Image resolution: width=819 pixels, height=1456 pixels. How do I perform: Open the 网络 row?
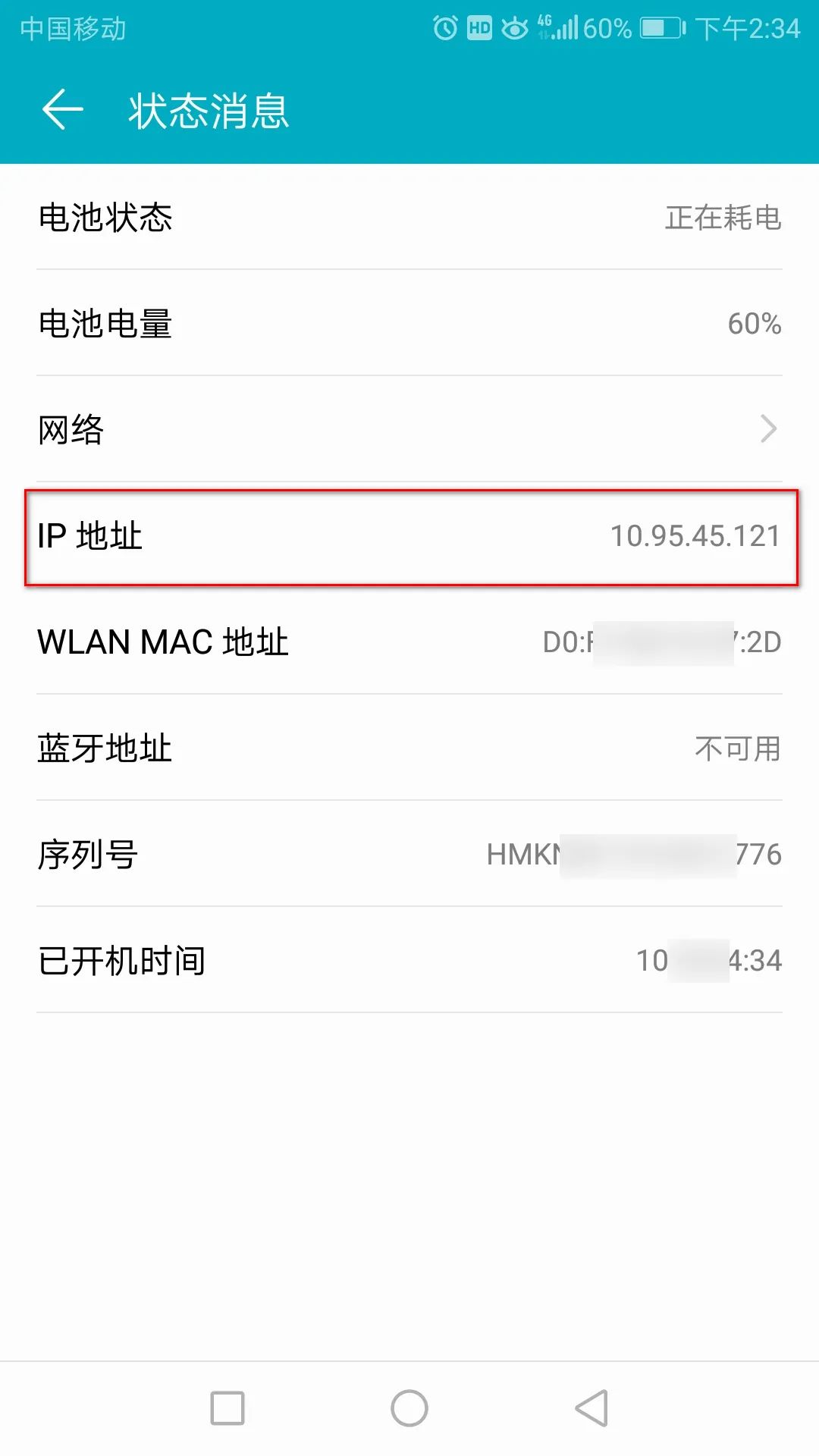pos(409,429)
